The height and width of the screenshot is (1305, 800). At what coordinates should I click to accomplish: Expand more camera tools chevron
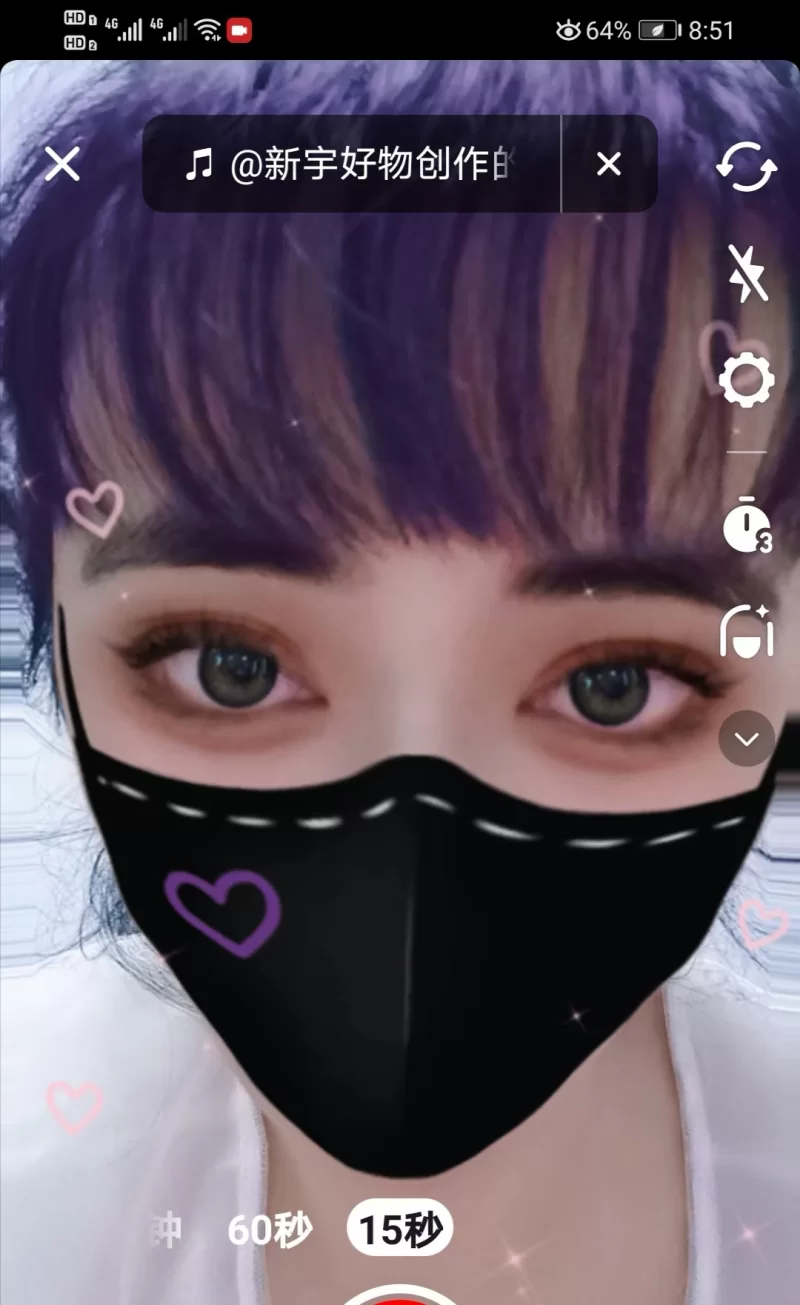pos(746,739)
